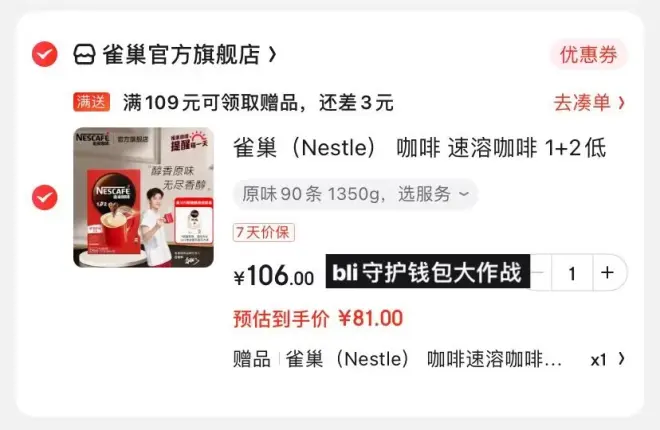
Task: Go to 去凑单 to add more items
Action: tap(589, 102)
